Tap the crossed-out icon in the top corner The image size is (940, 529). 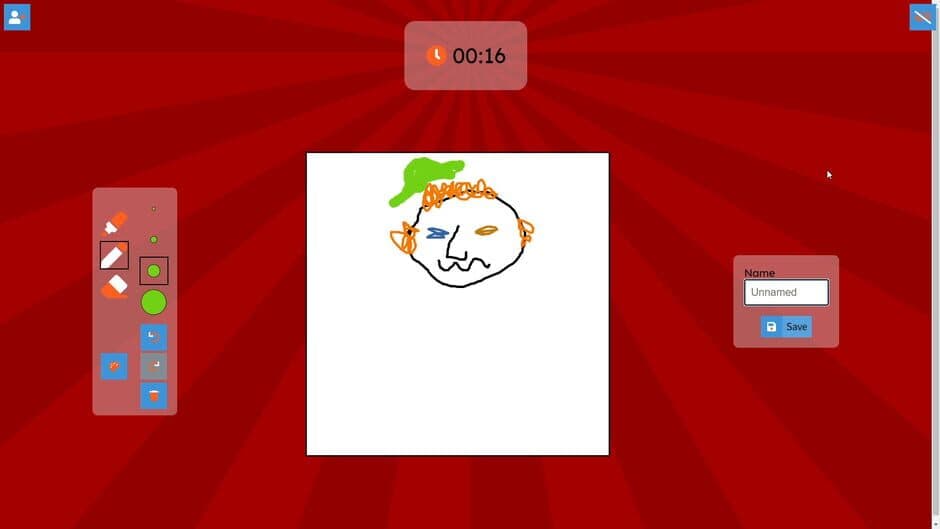coord(922,17)
